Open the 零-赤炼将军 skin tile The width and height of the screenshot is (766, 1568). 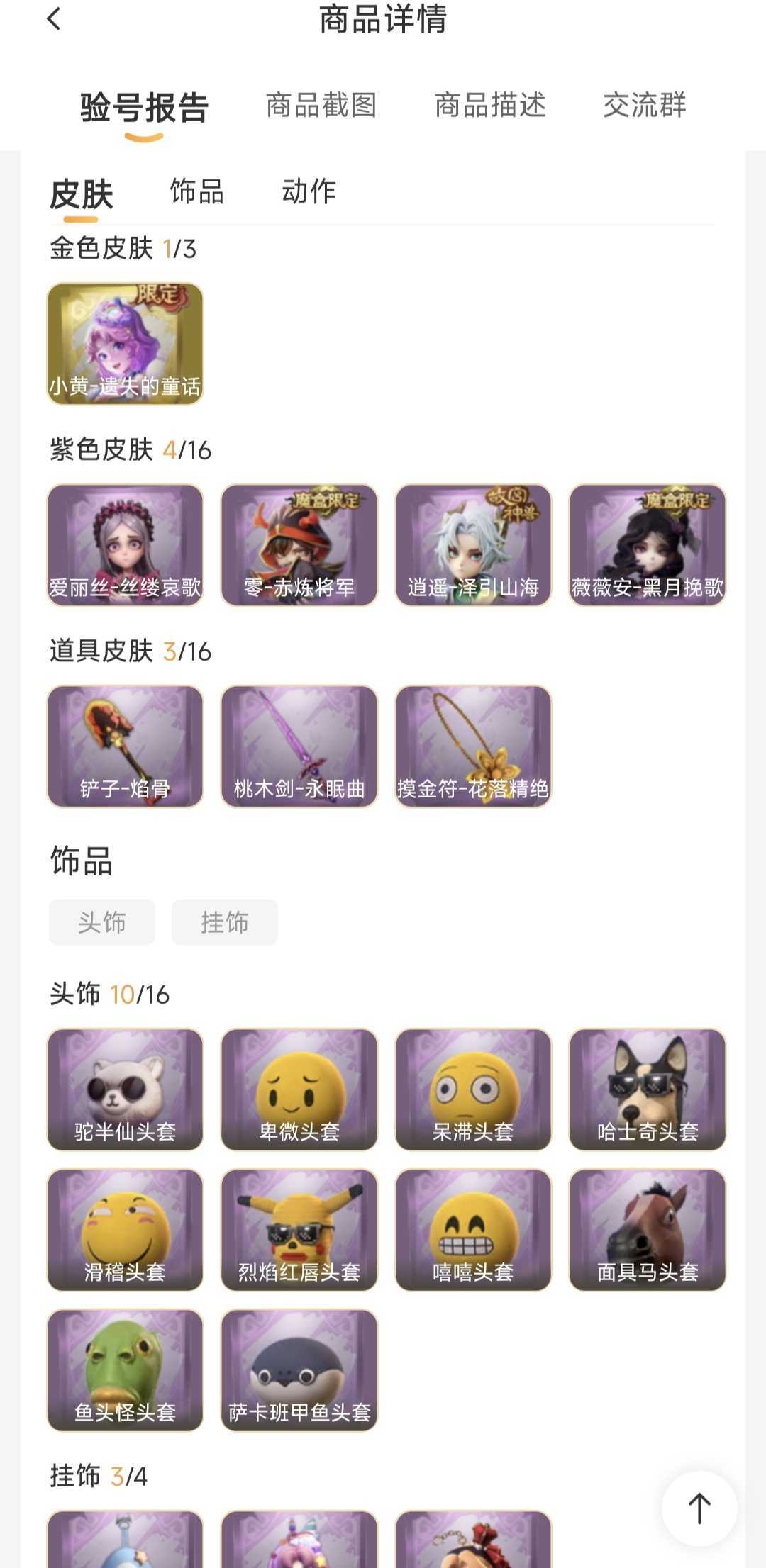tap(299, 545)
